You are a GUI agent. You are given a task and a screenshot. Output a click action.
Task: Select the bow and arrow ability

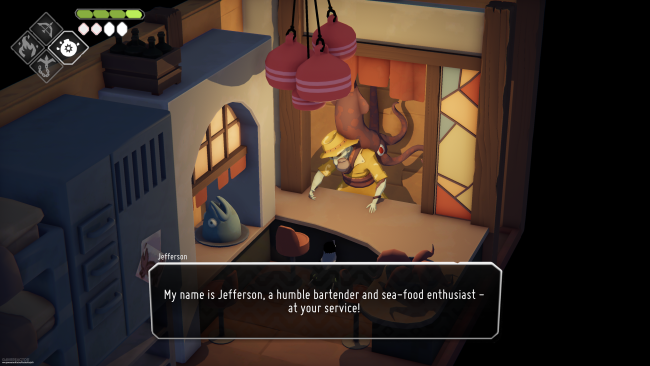click(46, 28)
